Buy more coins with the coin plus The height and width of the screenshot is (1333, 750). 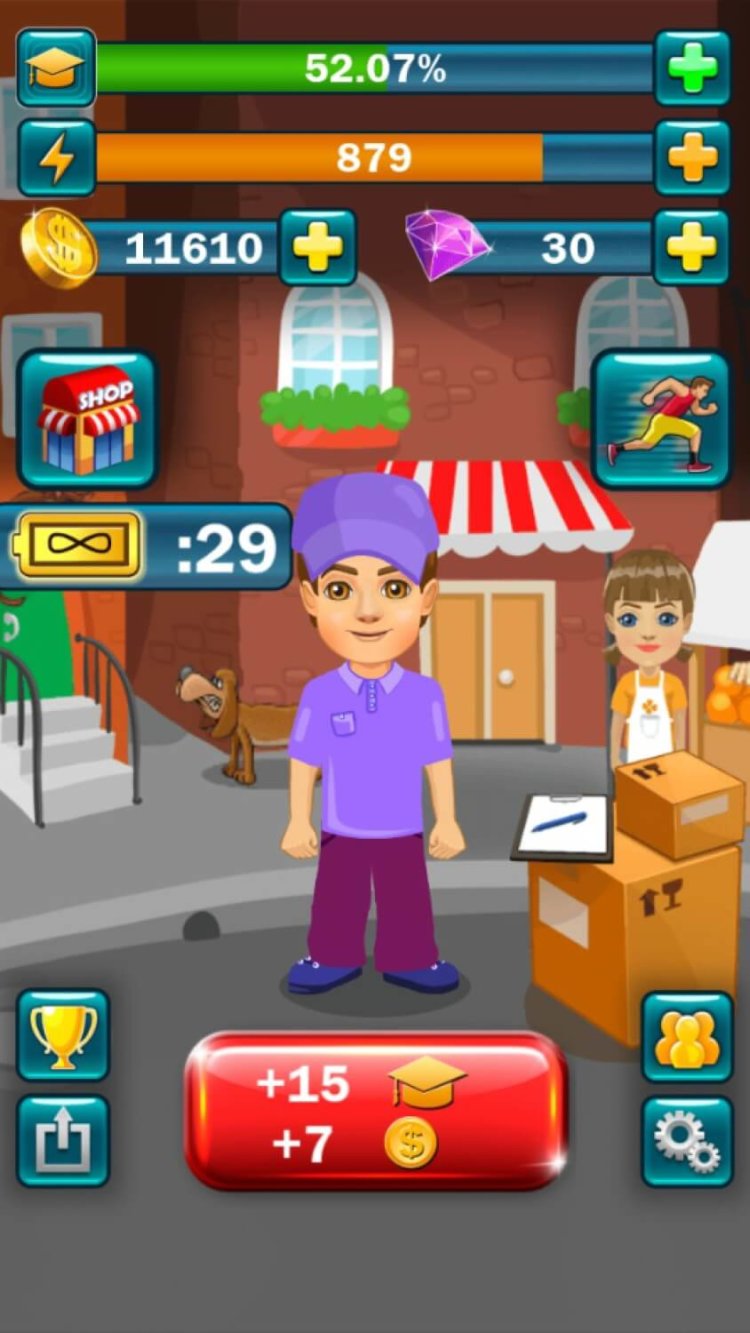point(318,247)
